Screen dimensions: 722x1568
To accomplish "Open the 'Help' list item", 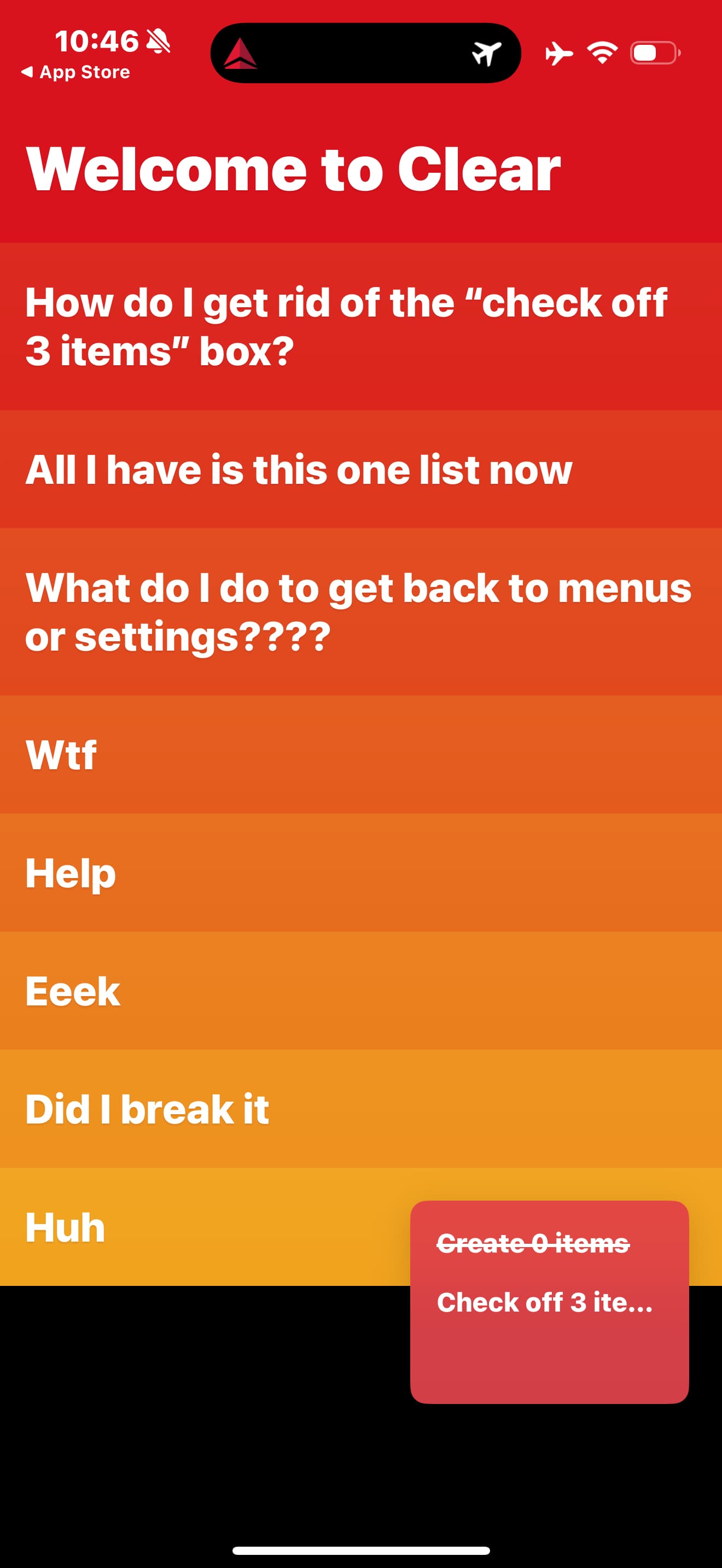I will (x=71, y=873).
